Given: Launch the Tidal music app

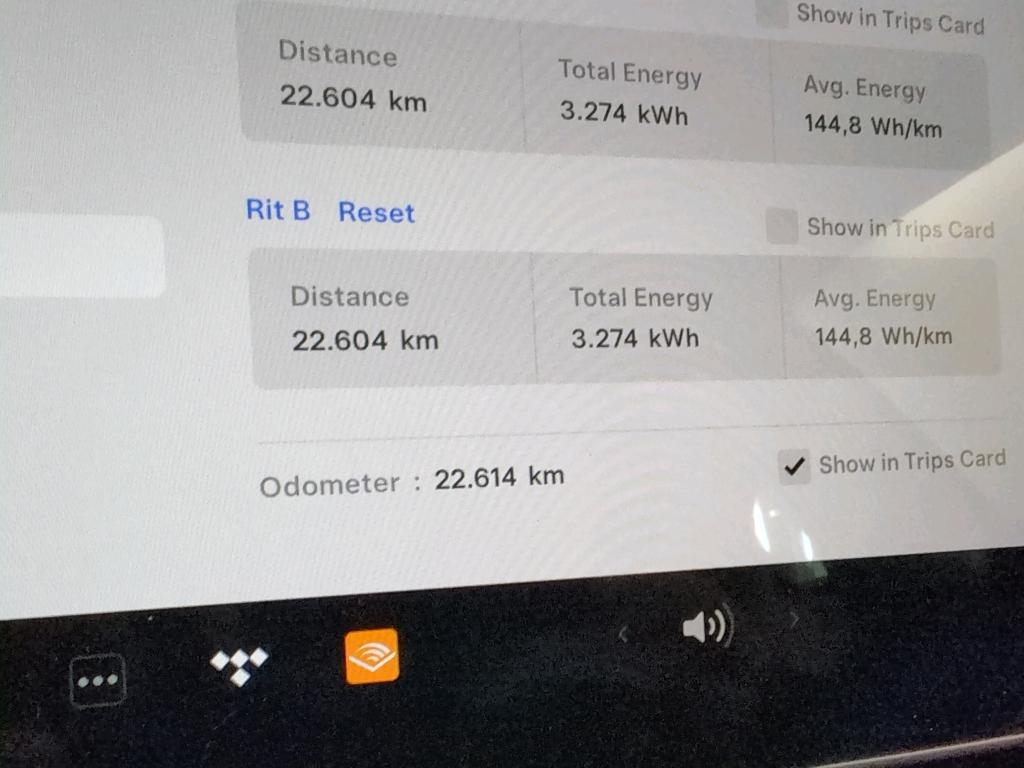Looking at the screenshot, I should coord(239,665).
